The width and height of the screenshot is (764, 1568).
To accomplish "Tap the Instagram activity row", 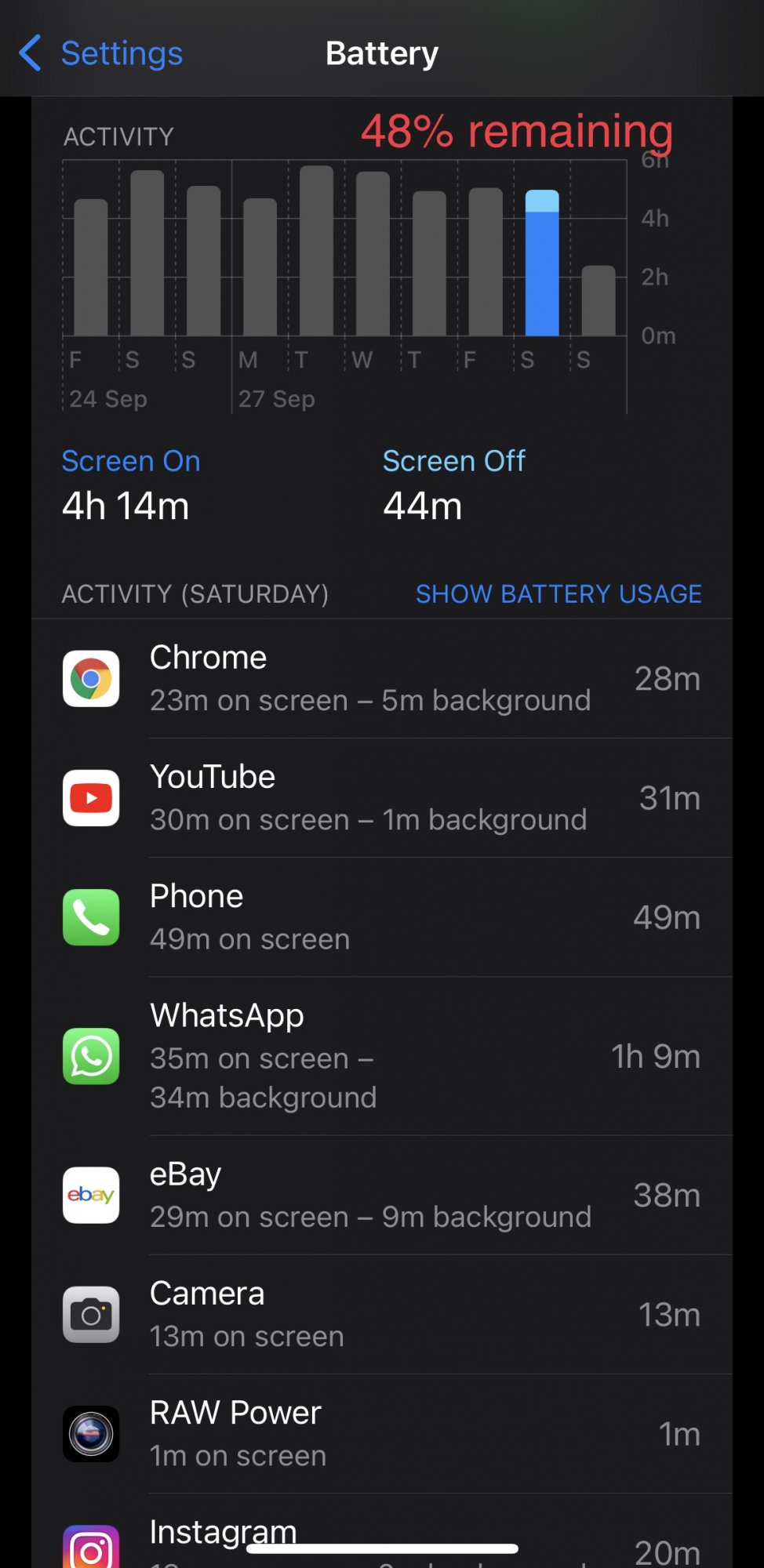I will pos(382,1531).
